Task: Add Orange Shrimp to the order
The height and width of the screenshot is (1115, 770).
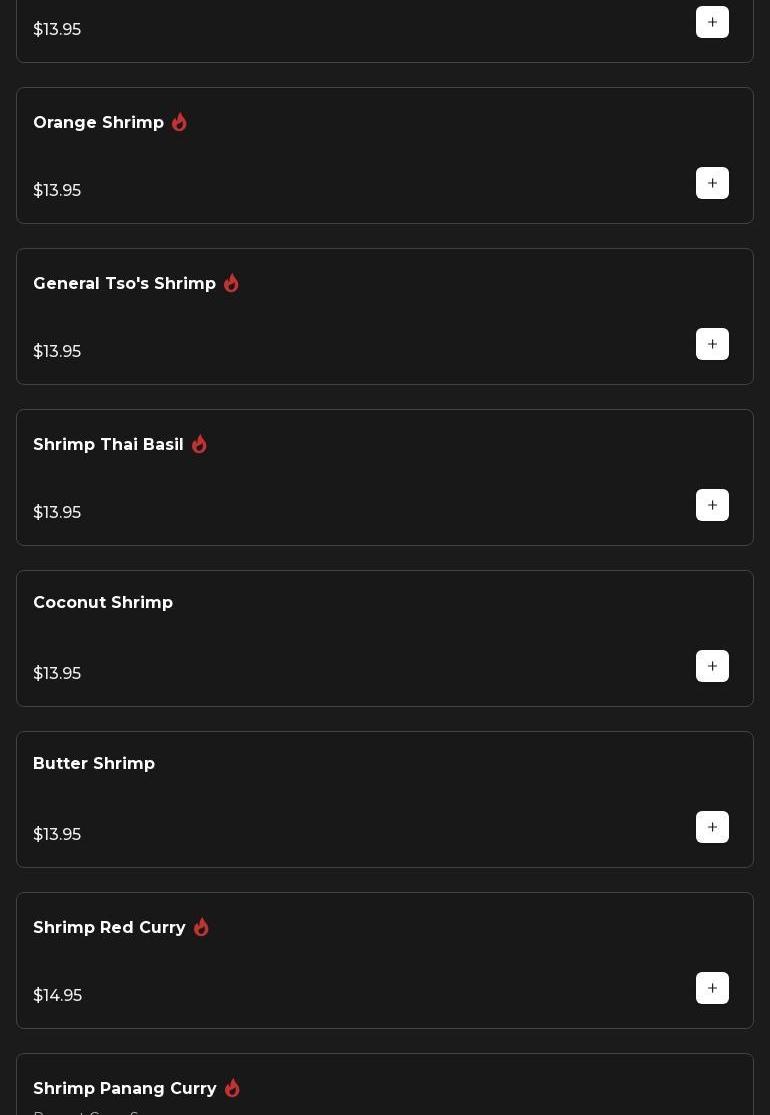Action: (x=712, y=183)
